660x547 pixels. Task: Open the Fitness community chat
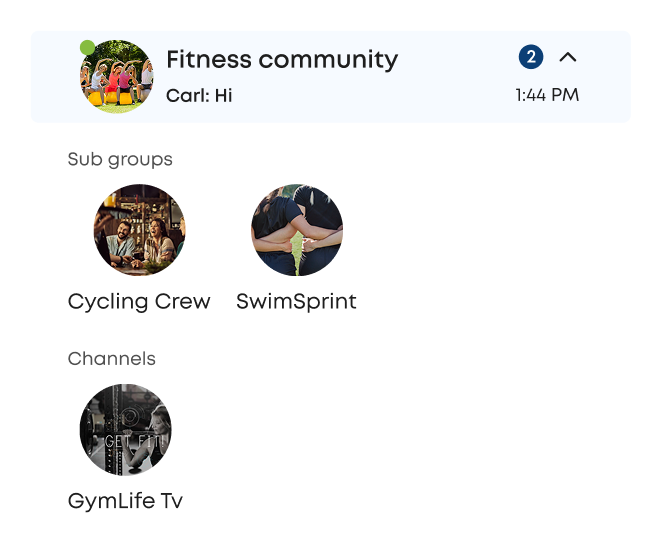tap(330, 77)
